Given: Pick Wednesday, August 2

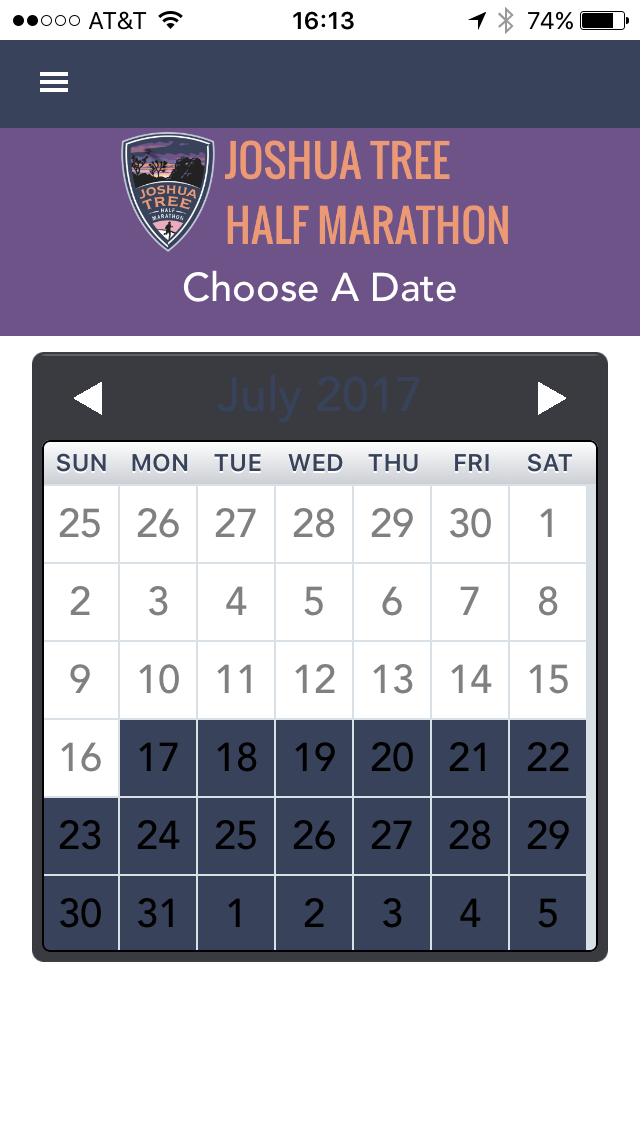Looking at the screenshot, I should [x=314, y=914].
